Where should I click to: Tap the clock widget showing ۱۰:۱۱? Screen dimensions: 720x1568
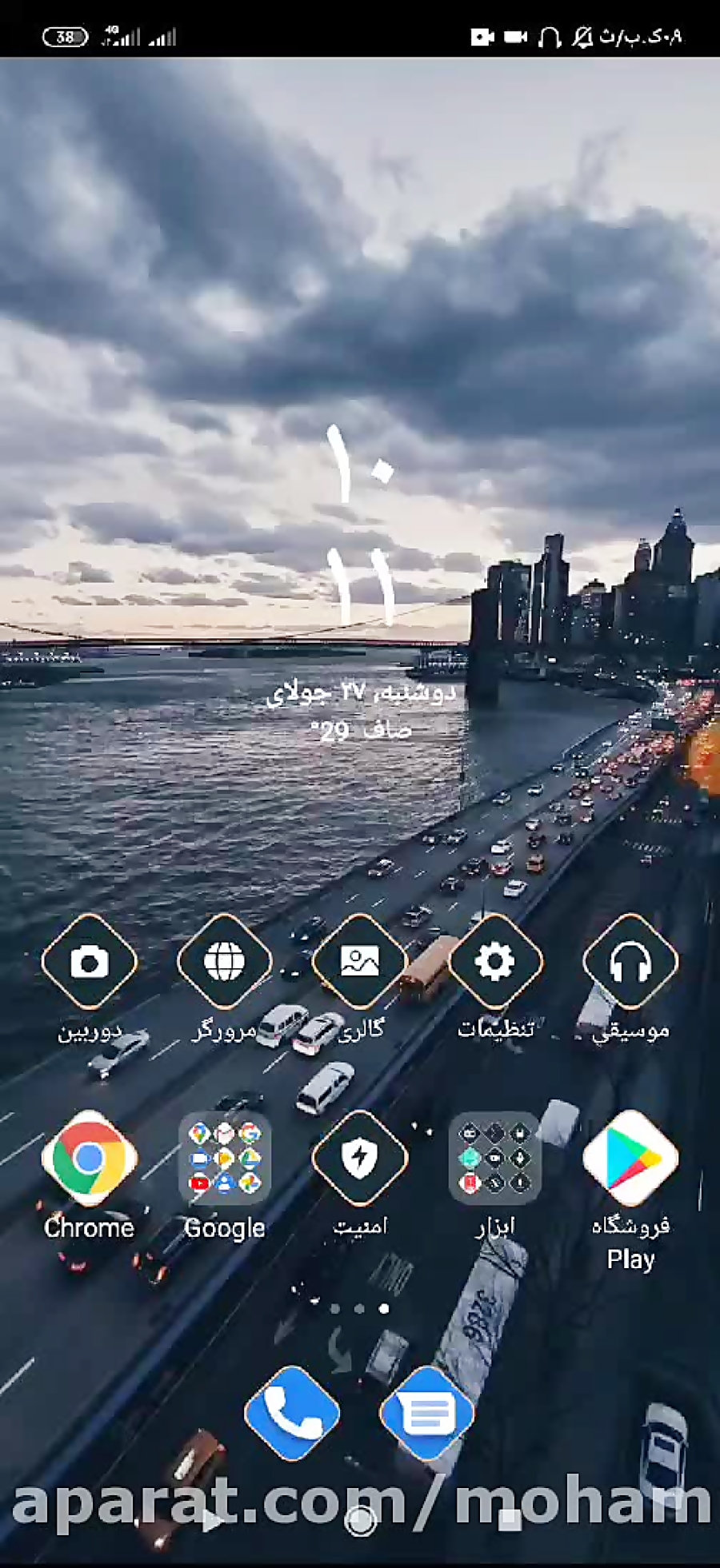[360, 524]
